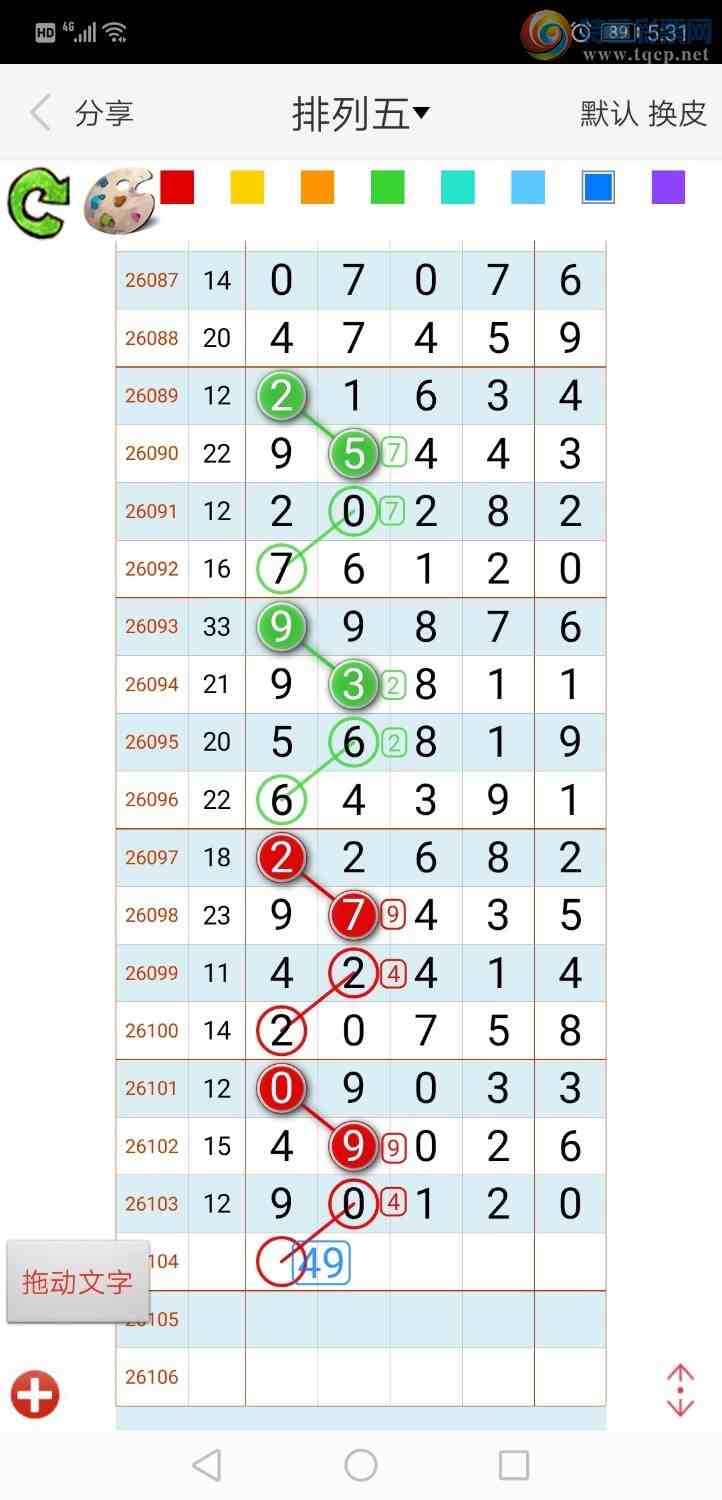Select the 默认 default theme option
The height and width of the screenshot is (1500, 722).
(609, 113)
